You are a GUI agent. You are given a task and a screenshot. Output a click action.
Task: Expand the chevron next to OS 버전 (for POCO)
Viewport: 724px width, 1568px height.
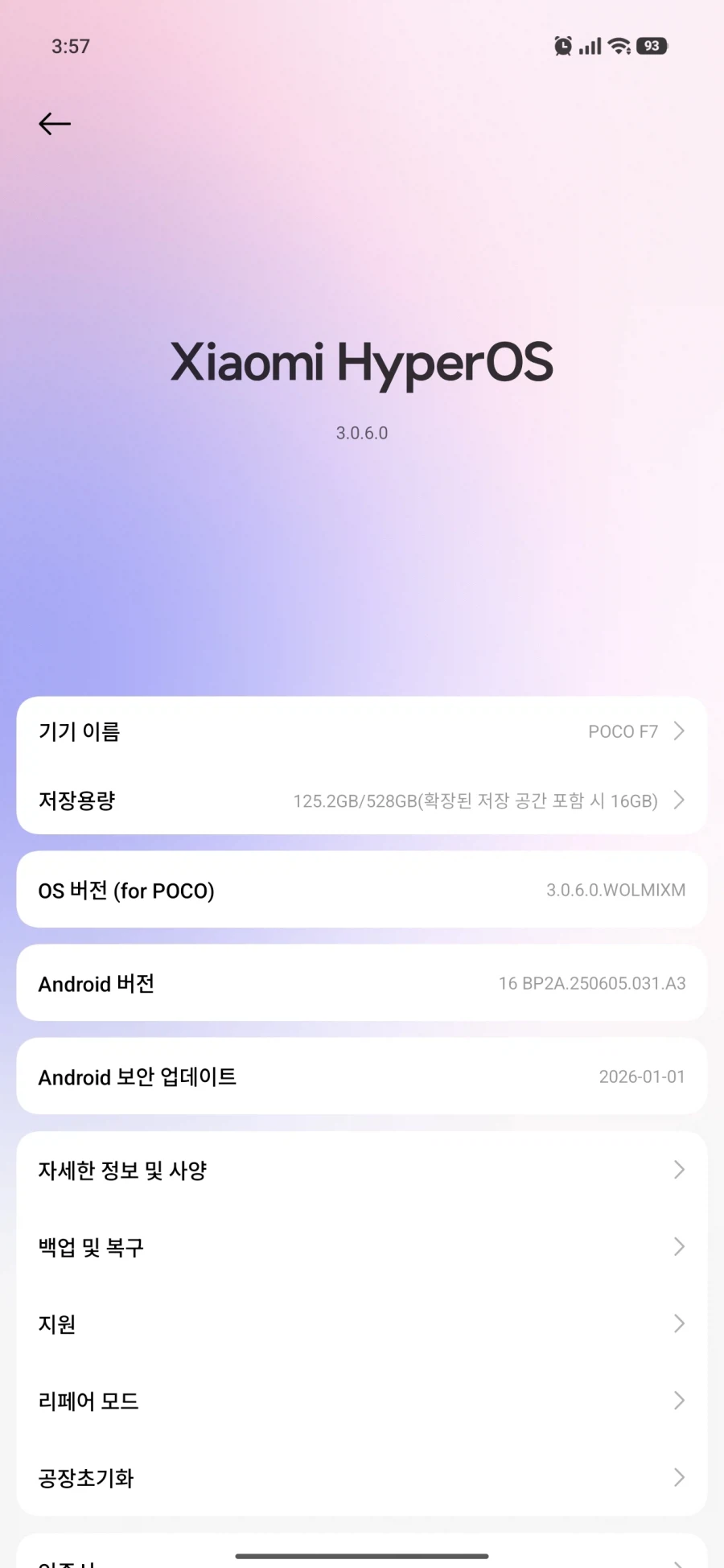pos(678,890)
